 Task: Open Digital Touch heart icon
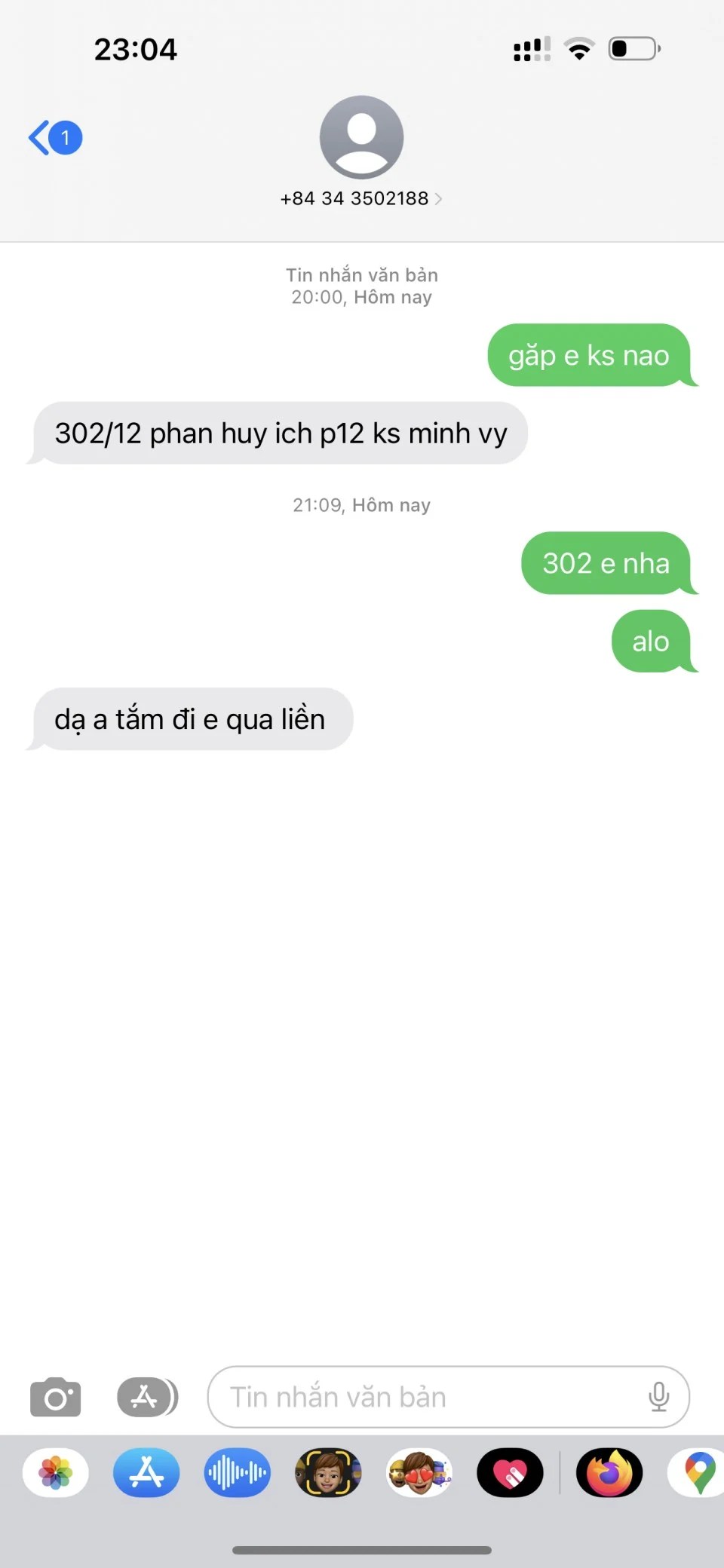click(x=510, y=1472)
